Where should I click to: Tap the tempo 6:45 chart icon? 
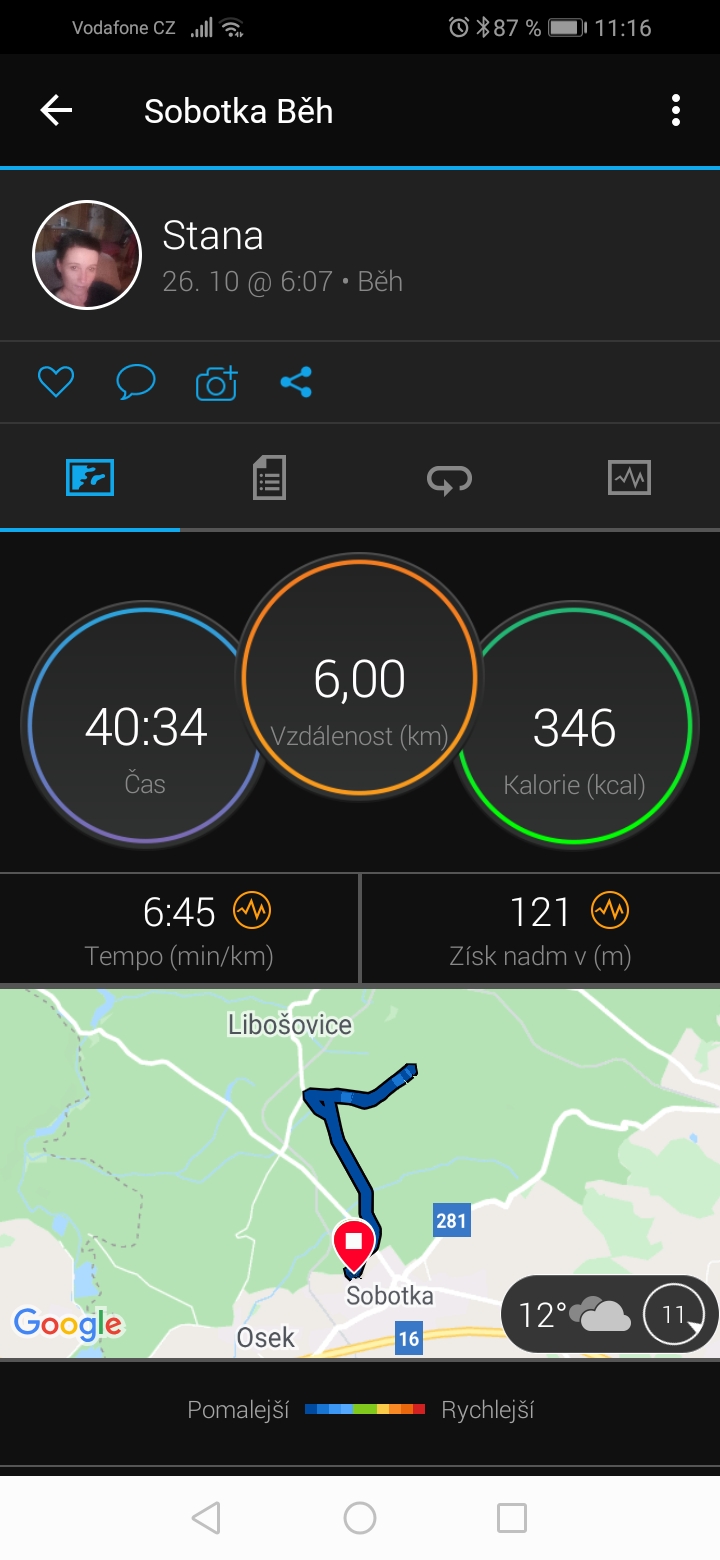[252, 911]
